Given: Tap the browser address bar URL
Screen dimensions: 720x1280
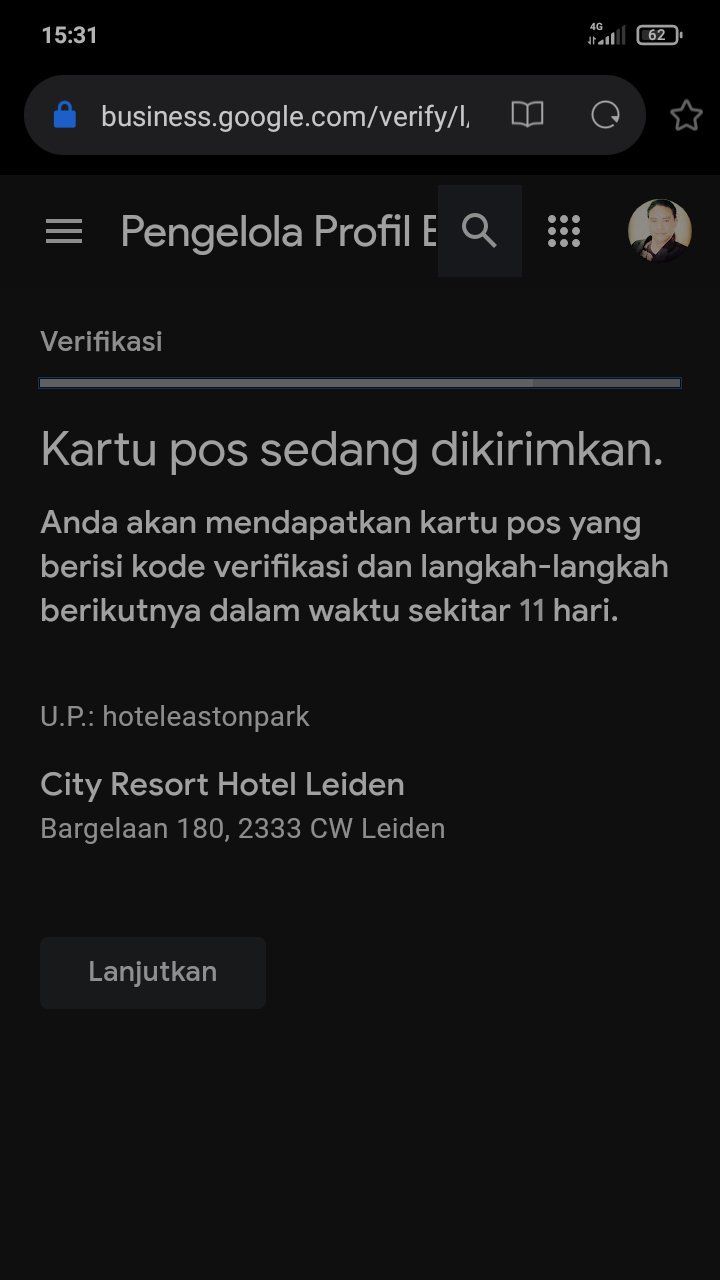Looking at the screenshot, I should [285, 116].
